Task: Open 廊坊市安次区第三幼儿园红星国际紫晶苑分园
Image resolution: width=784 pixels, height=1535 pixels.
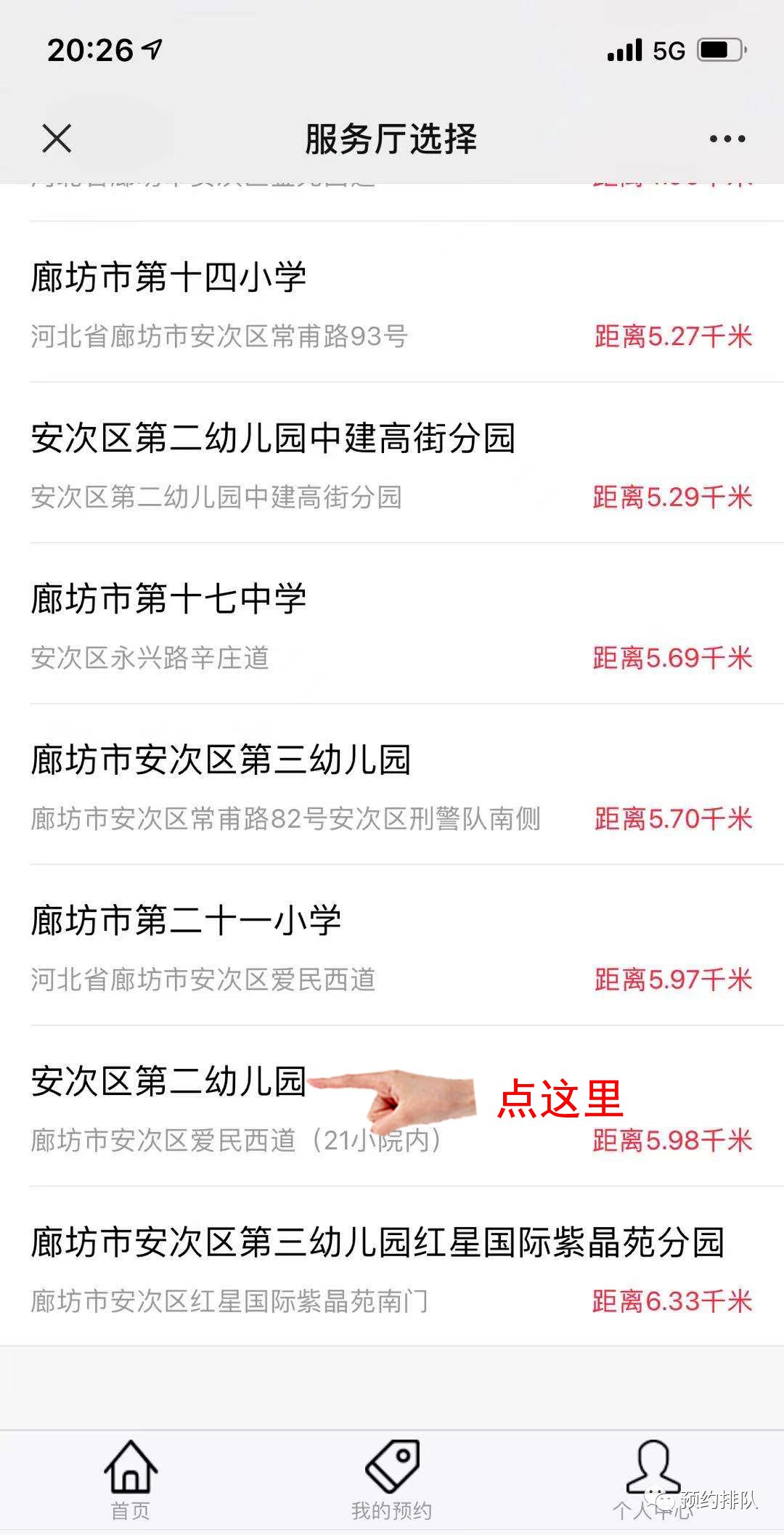Action: point(377,1243)
